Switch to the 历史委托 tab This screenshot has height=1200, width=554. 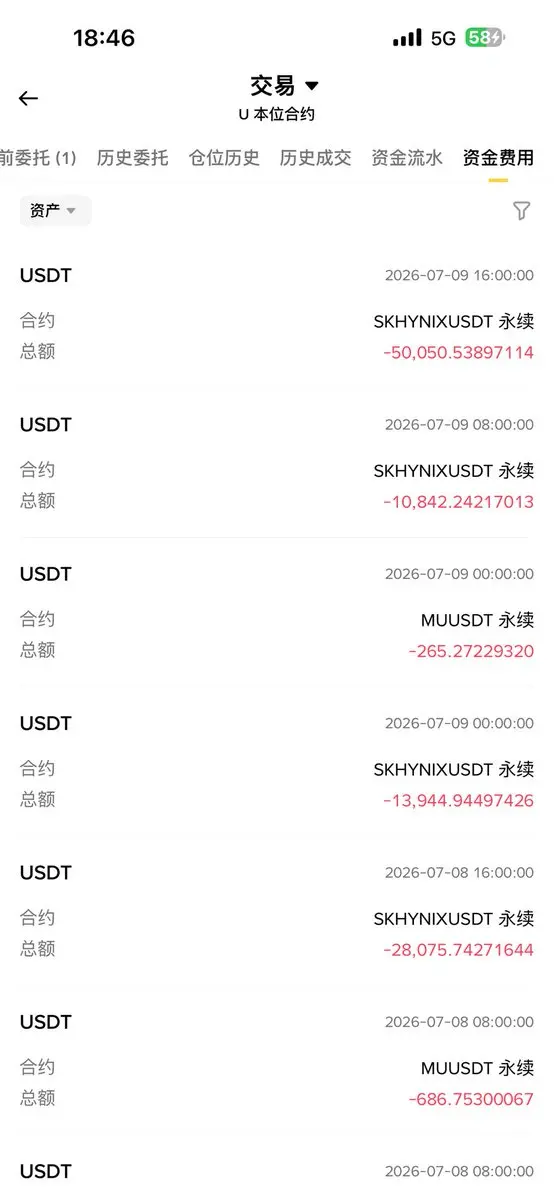coord(133,158)
